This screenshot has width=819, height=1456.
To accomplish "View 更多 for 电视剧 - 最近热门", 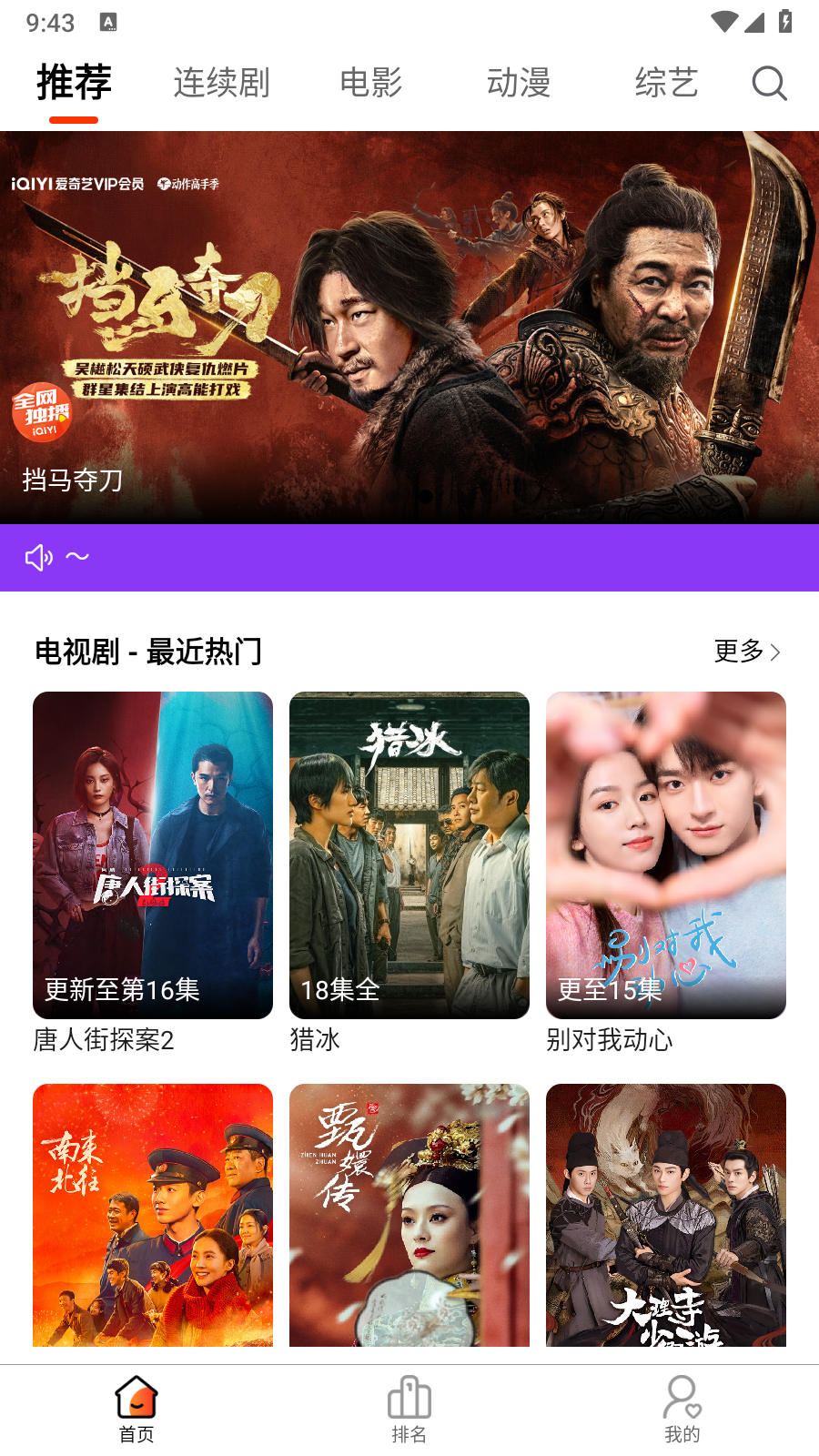I will [x=746, y=652].
